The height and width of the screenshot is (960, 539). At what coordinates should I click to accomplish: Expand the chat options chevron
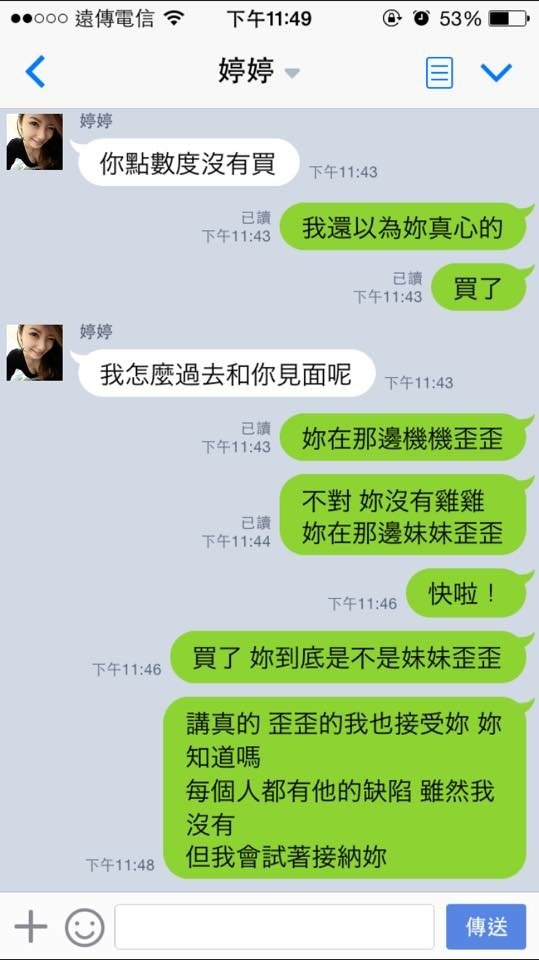[x=496, y=72]
